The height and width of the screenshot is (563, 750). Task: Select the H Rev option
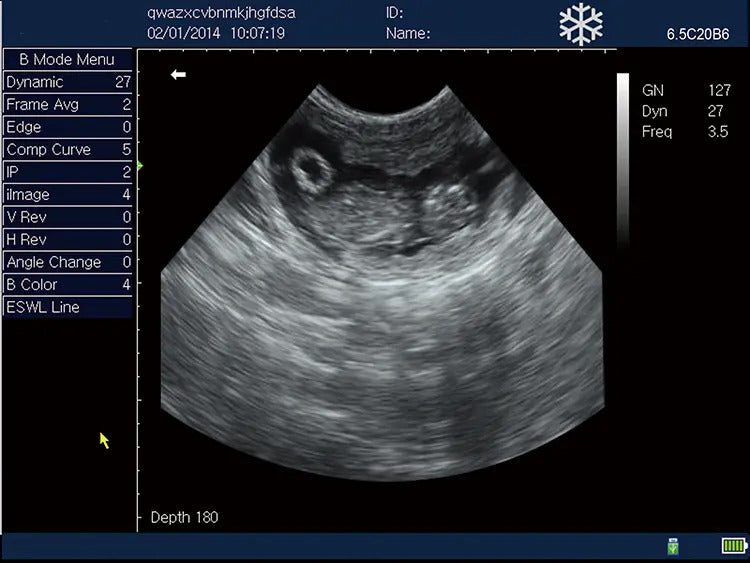68,239
